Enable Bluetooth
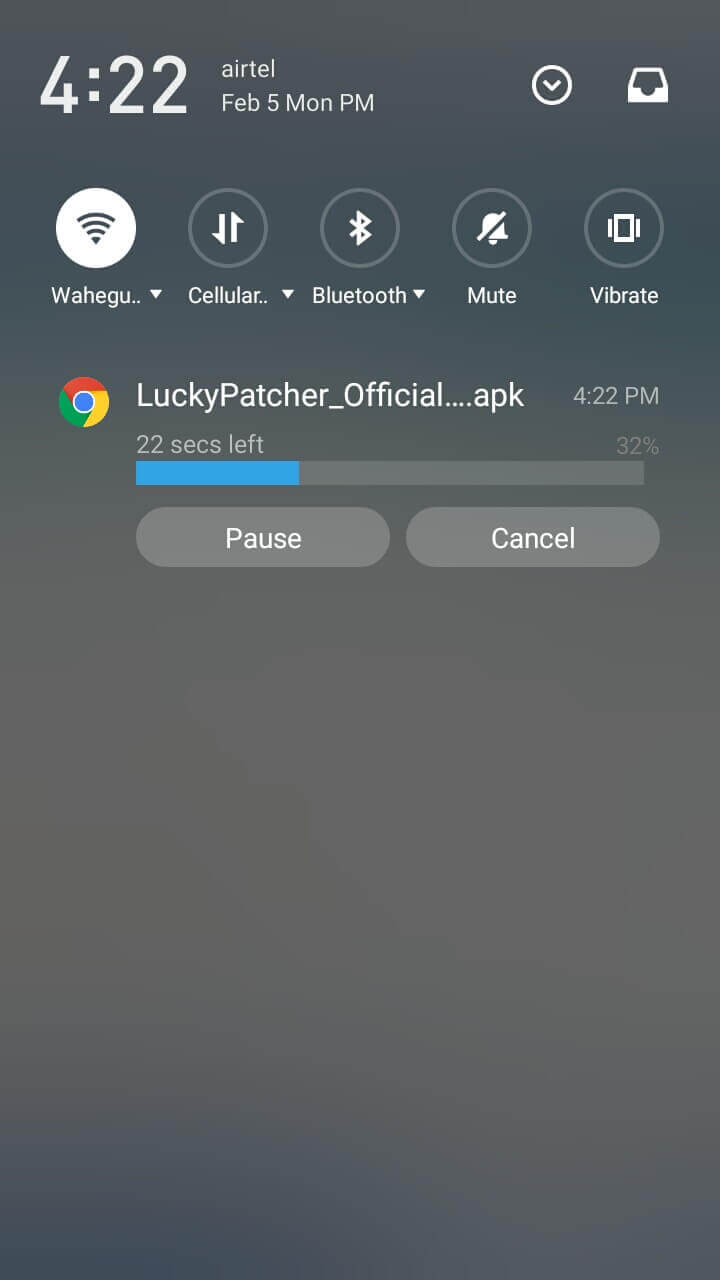This screenshot has height=1280, width=720. click(x=360, y=228)
